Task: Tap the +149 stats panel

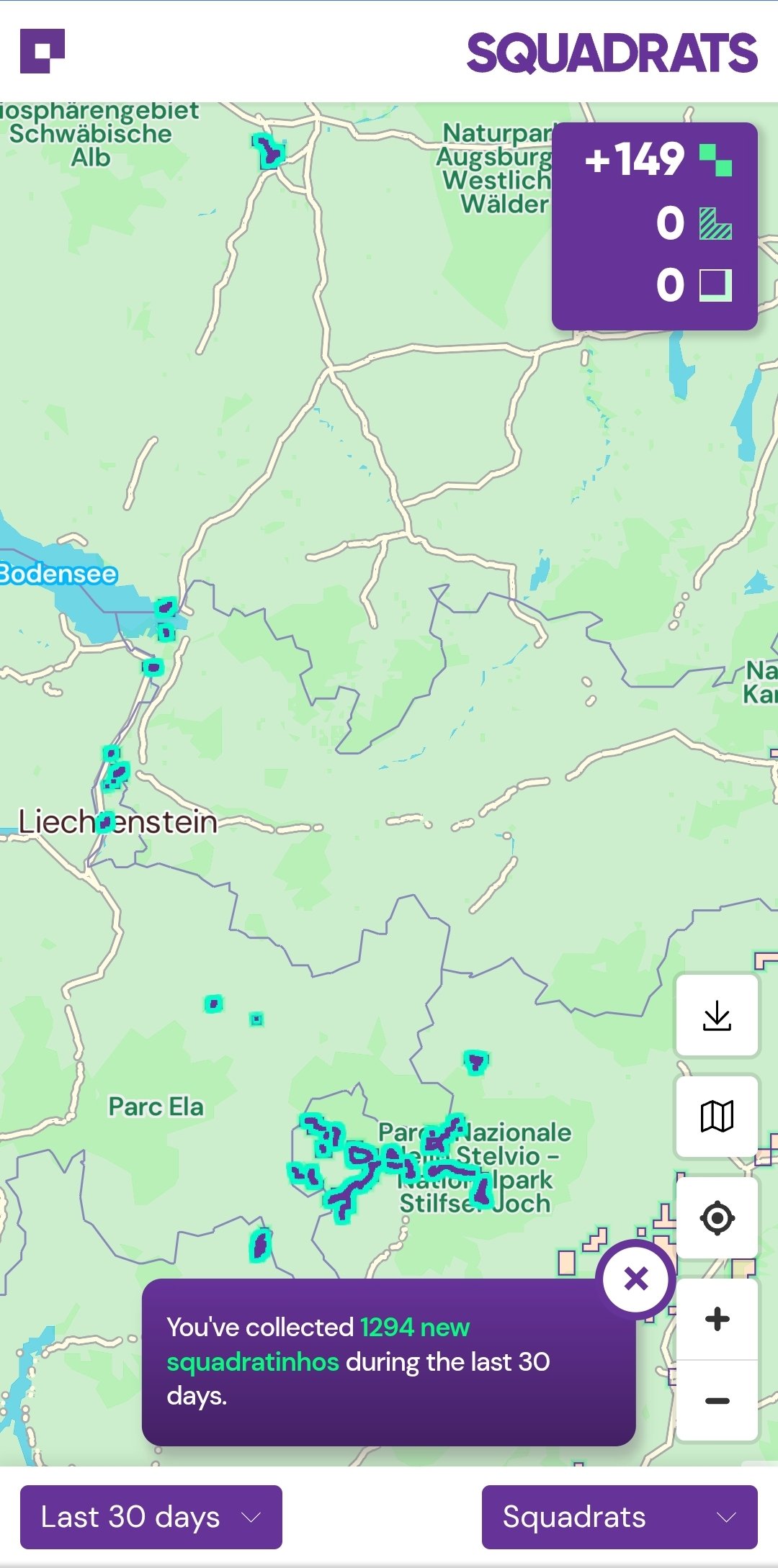Action: pyautogui.click(x=654, y=226)
